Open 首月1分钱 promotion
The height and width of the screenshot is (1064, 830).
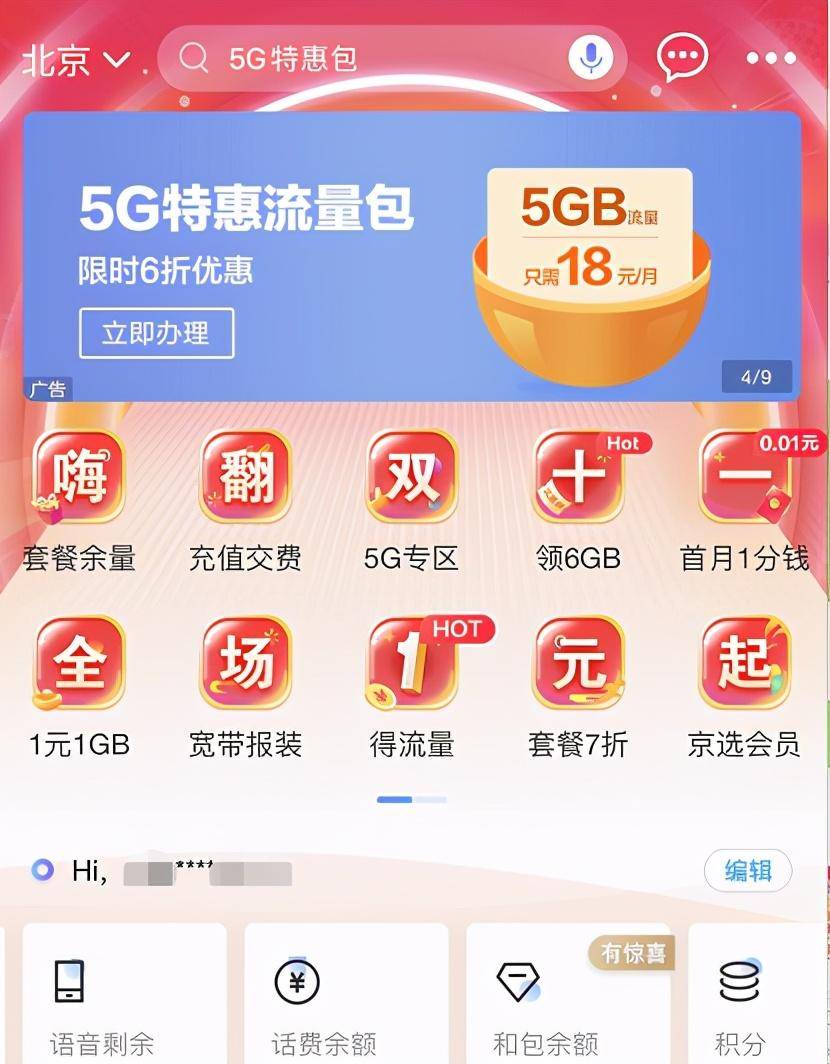pyautogui.click(x=744, y=500)
